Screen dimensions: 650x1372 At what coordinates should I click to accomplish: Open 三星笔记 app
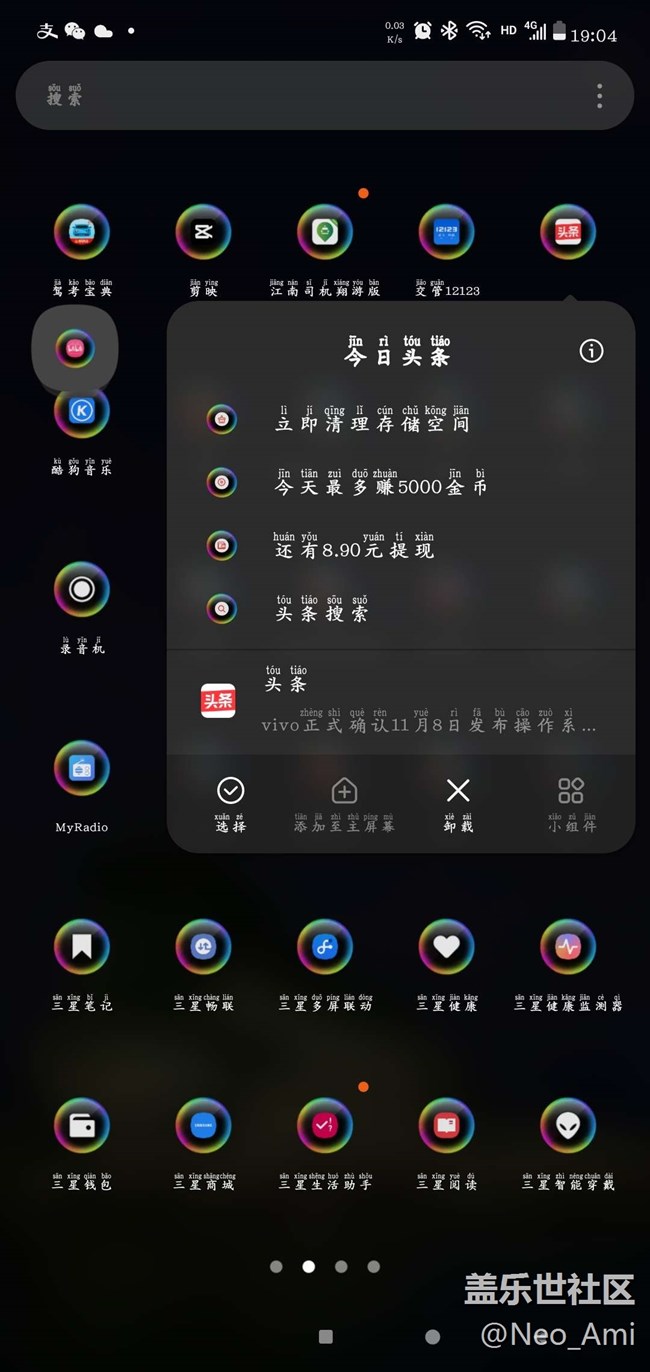pyautogui.click(x=82, y=947)
